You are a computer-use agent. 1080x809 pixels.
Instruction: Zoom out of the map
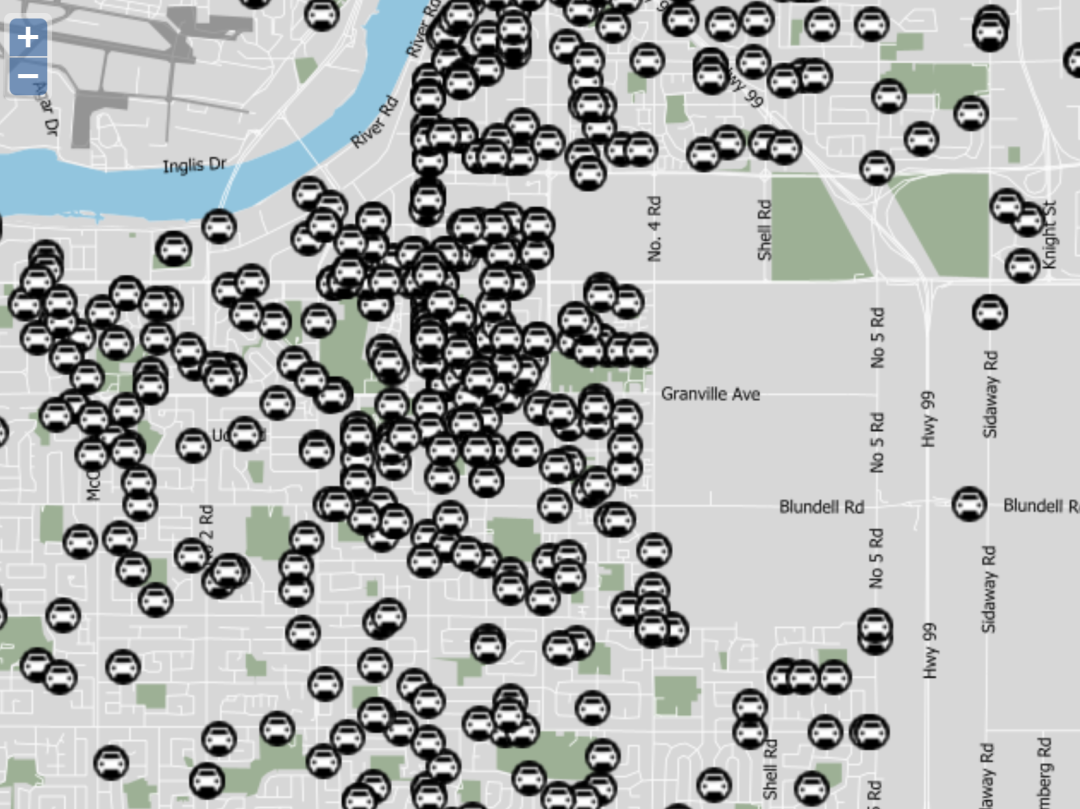(28, 75)
